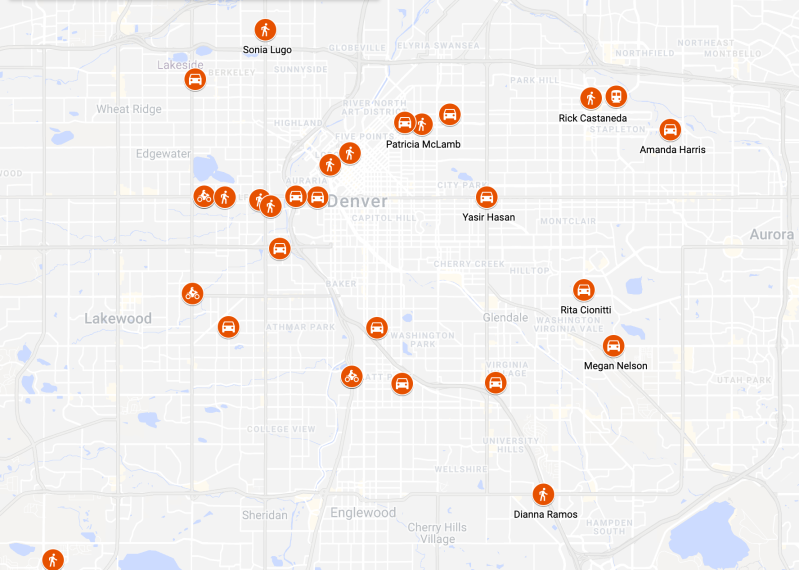The image size is (799, 570).
Task: Tap the Megan Nelson car marker
Action: [x=614, y=346]
